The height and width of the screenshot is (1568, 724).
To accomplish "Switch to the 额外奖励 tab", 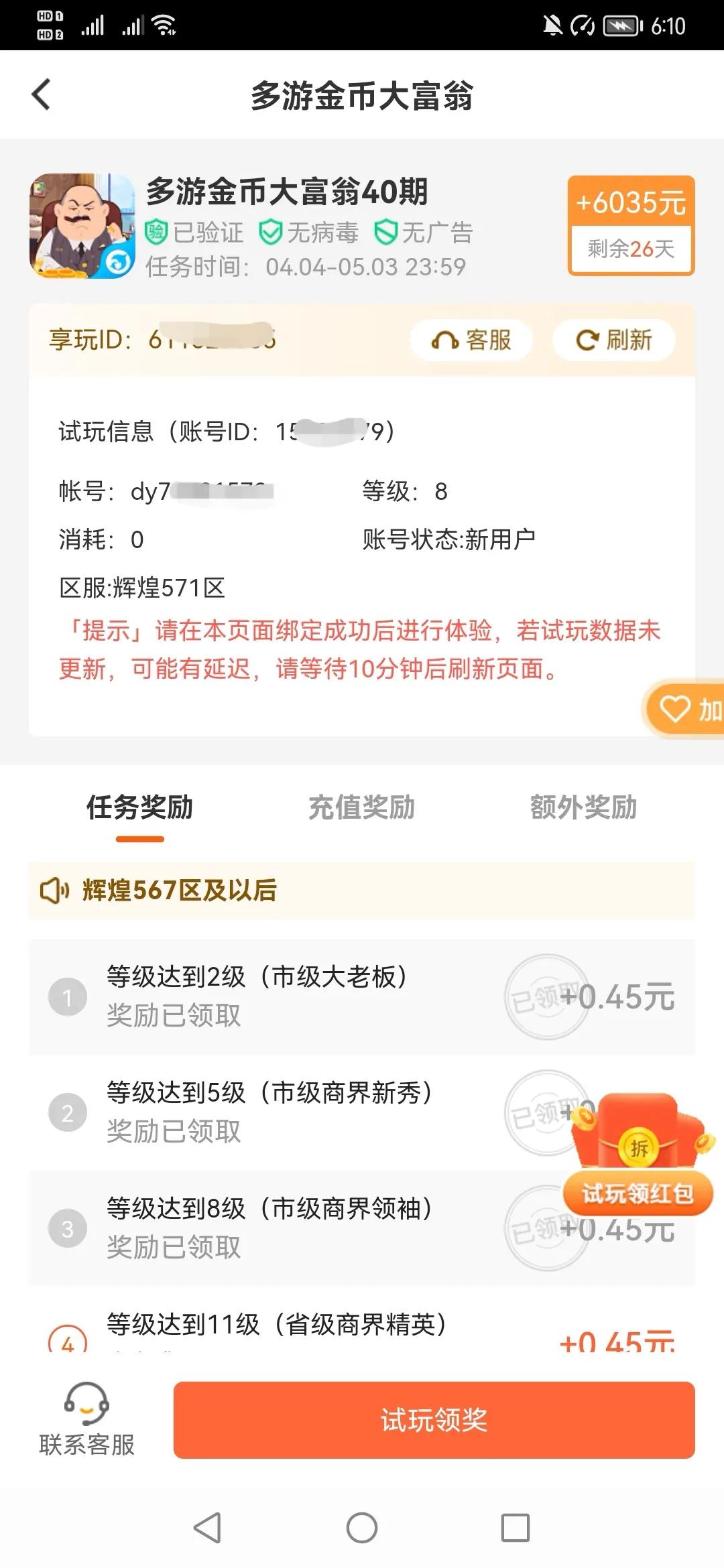I will click(583, 808).
